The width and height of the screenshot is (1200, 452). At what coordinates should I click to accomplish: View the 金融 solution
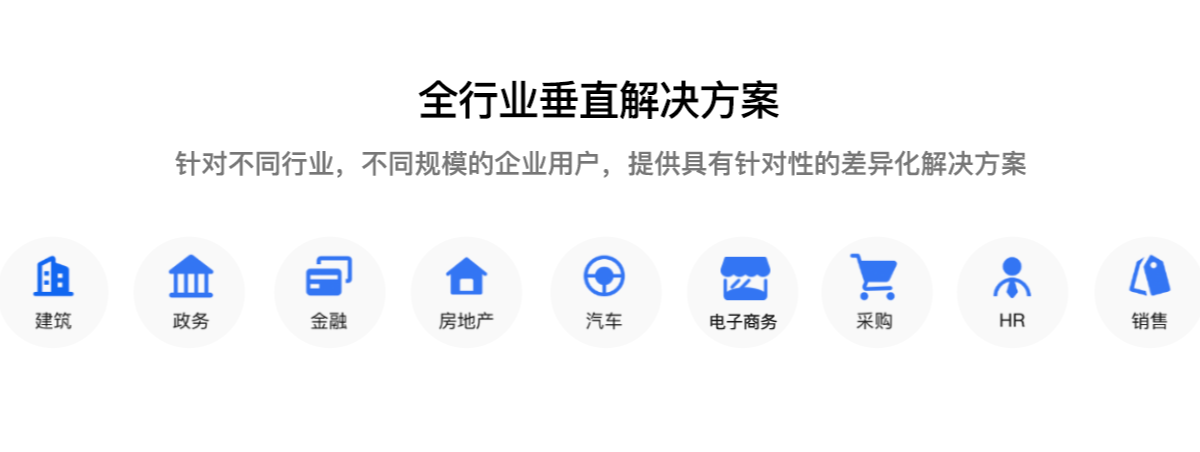[329, 291]
